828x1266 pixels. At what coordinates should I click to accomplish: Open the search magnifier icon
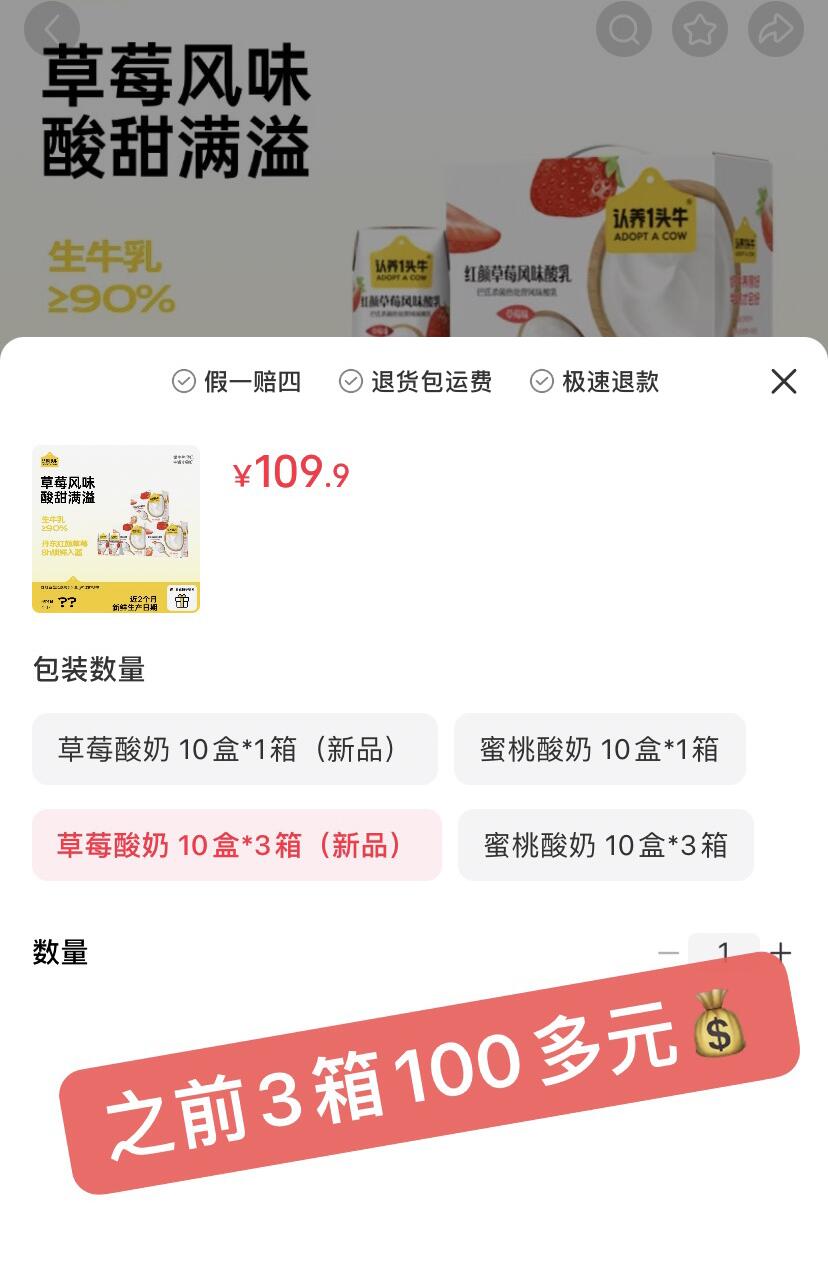(622, 30)
